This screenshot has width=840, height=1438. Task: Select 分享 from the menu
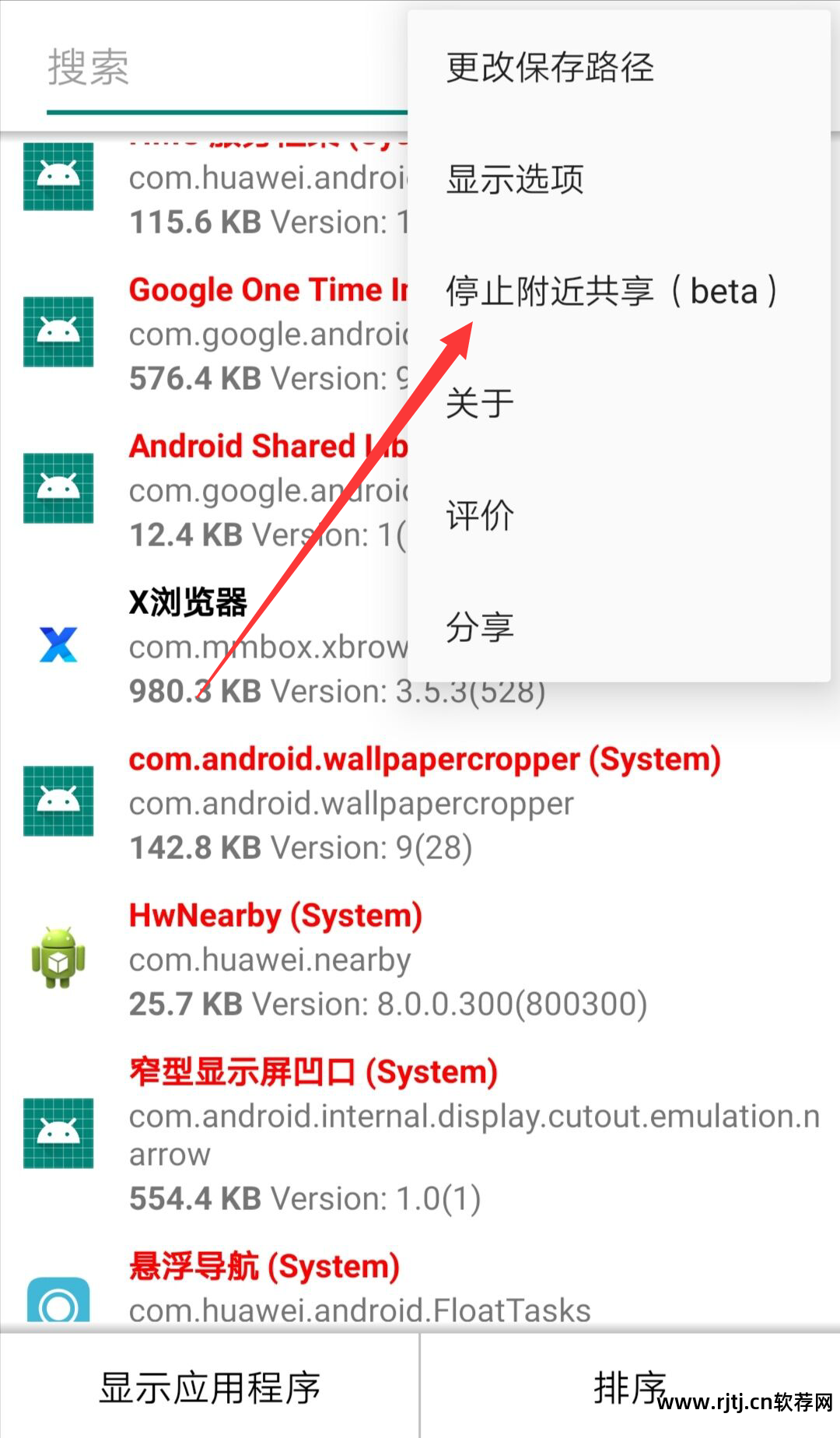click(479, 627)
